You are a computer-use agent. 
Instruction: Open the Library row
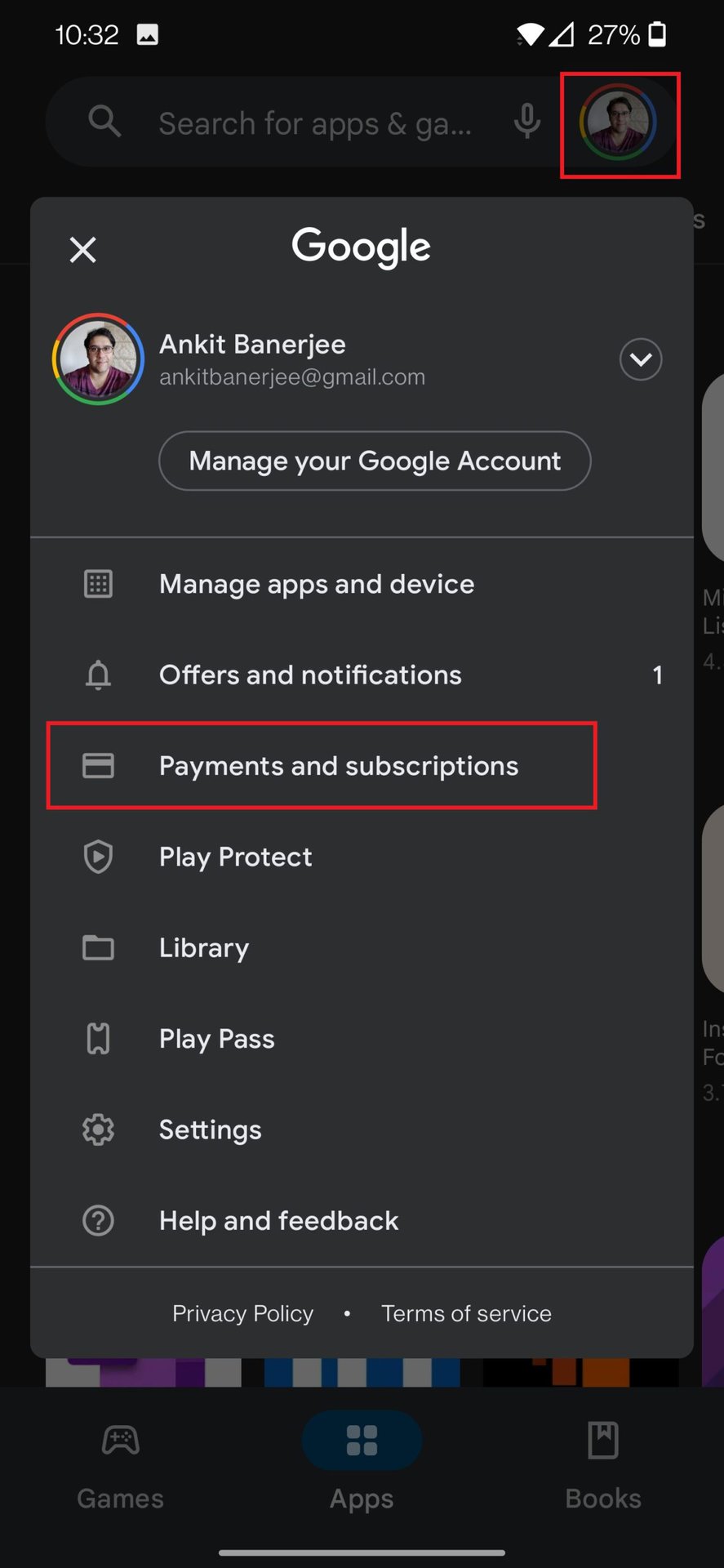pos(204,948)
